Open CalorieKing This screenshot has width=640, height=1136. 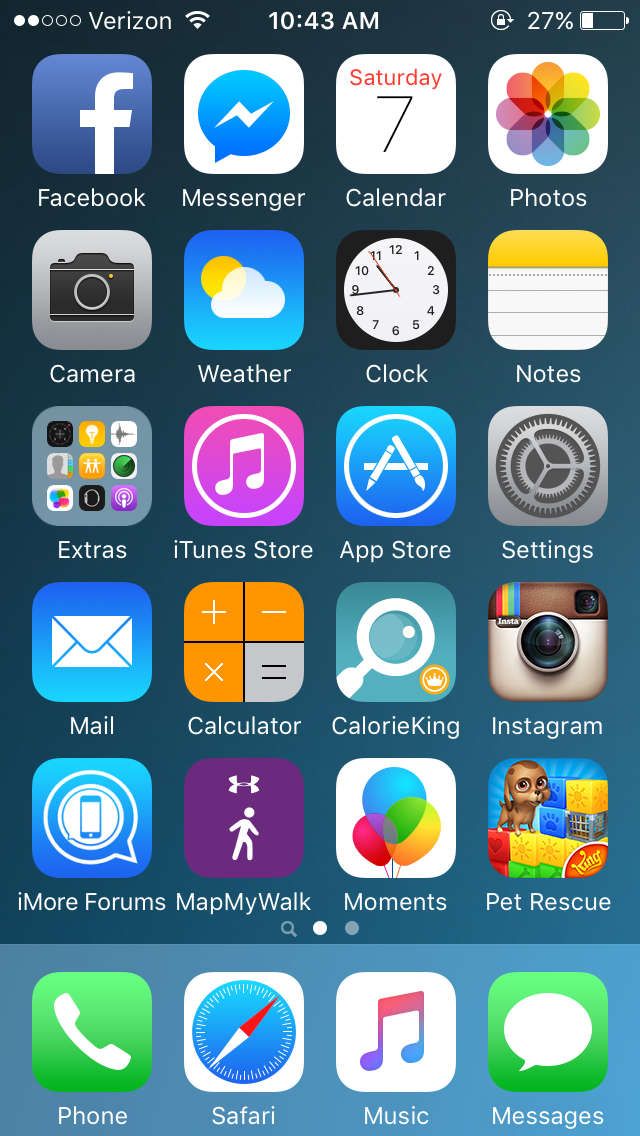point(396,642)
